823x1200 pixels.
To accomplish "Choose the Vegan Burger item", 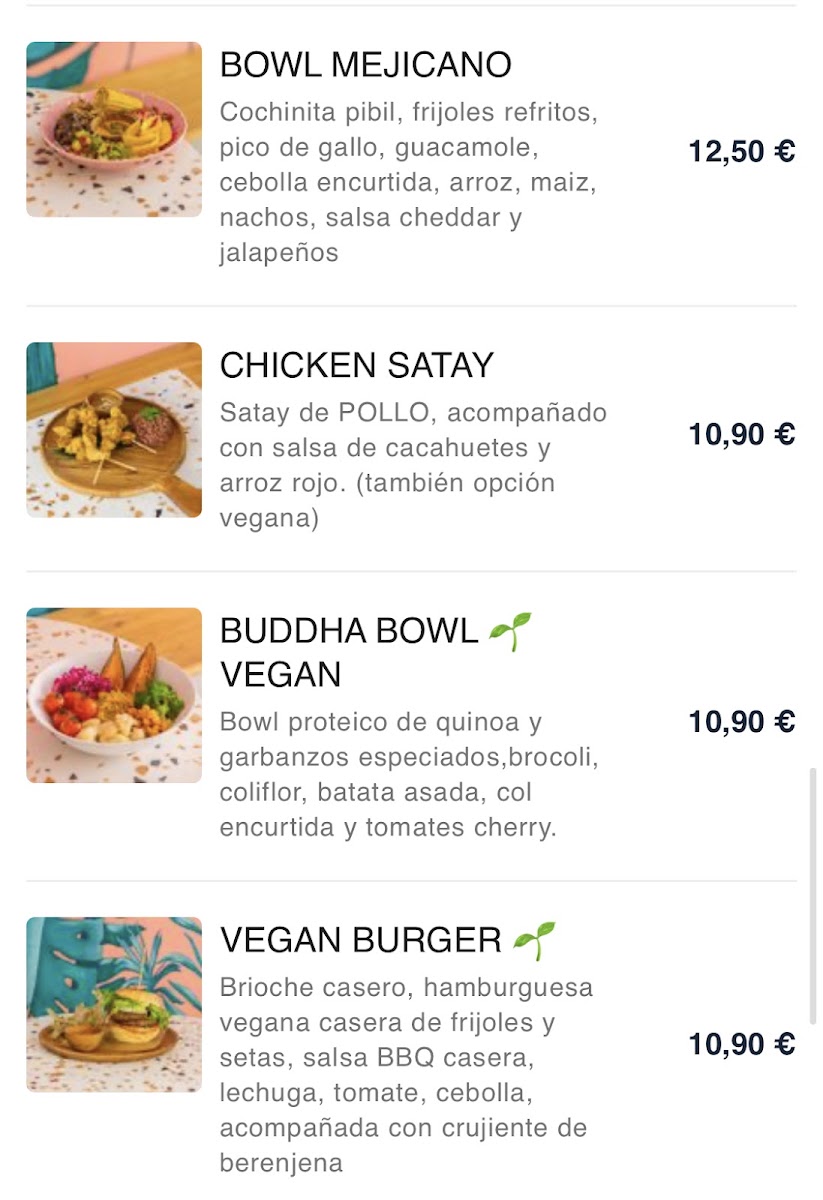I will (x=360, y=941).
